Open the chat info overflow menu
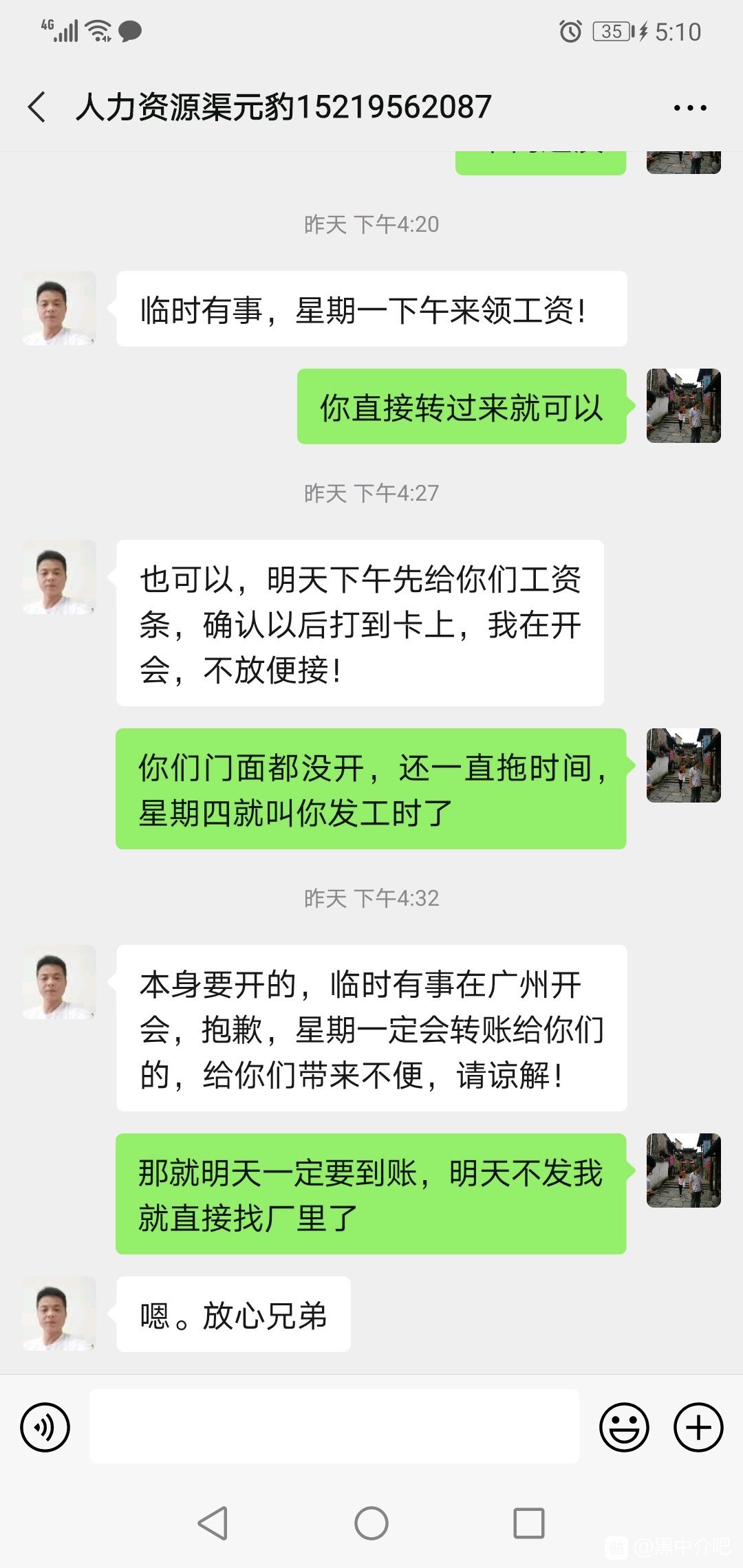The image size is (743, 1568). [x=690, y=108]
